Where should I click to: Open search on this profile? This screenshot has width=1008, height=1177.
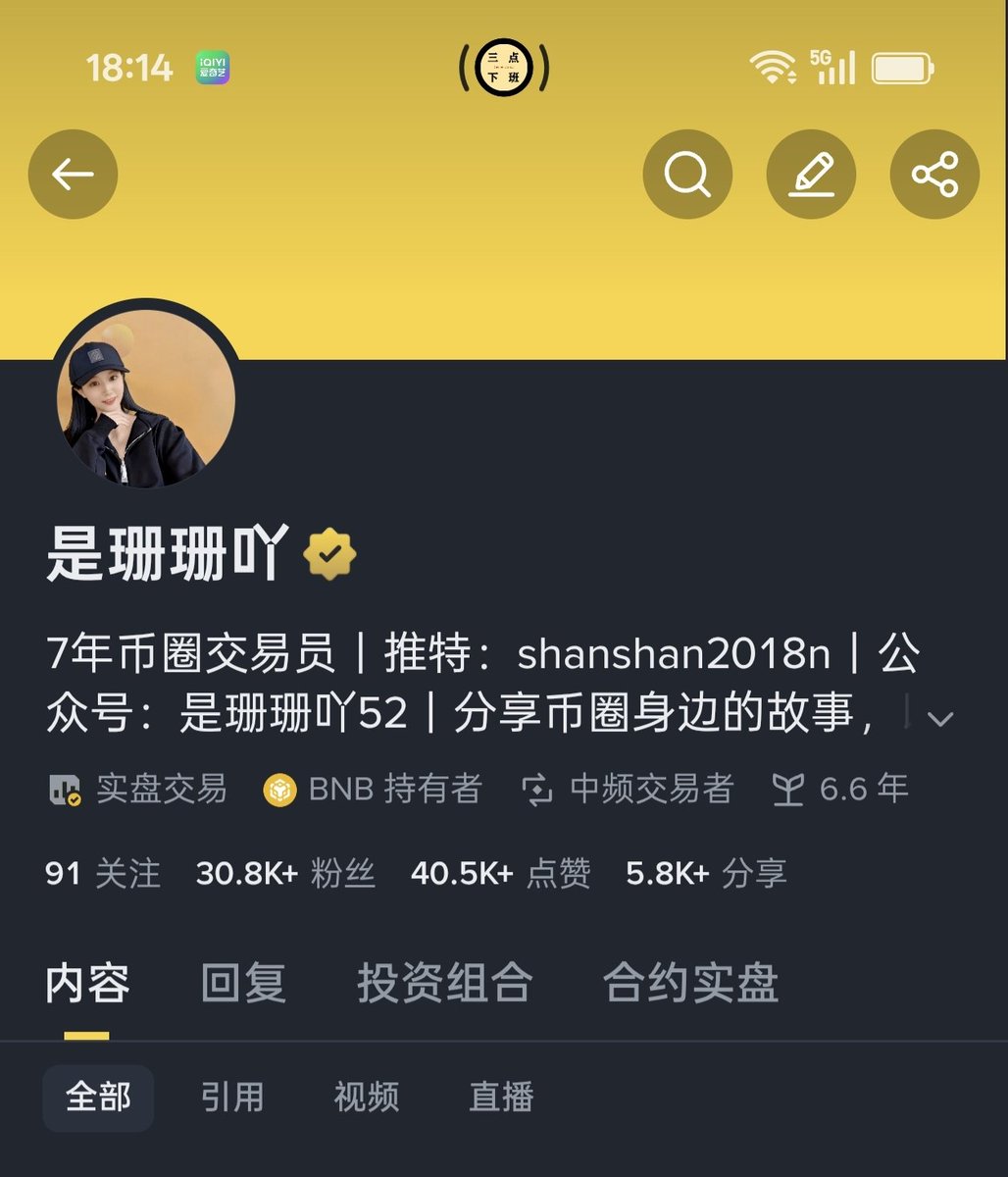coord(687,175)
